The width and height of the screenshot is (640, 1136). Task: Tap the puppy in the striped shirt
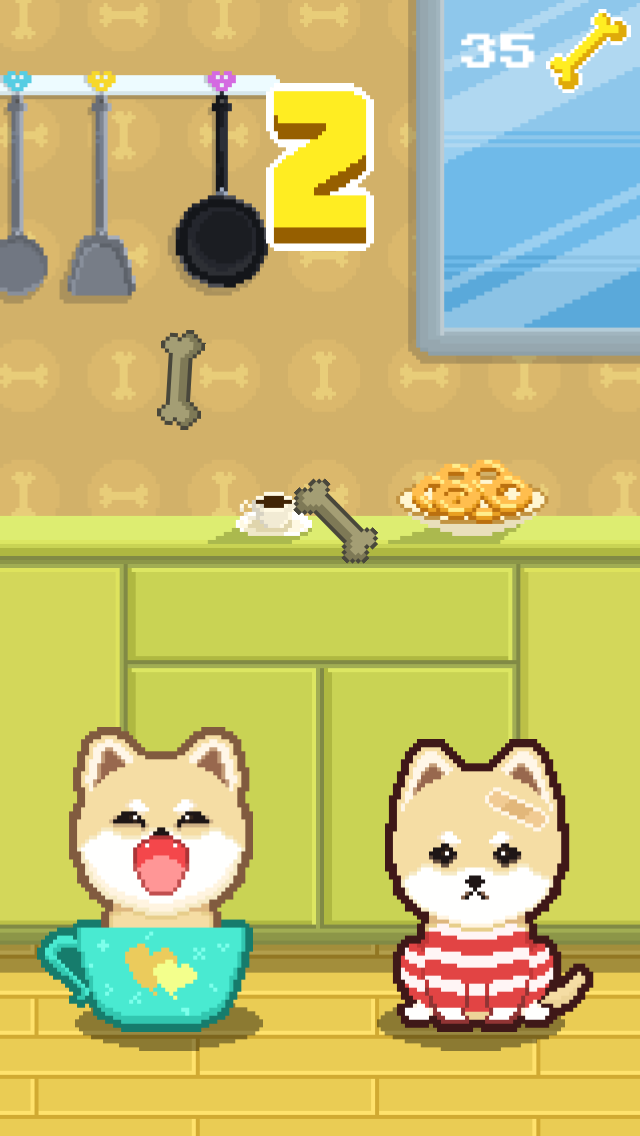[478, 880]
